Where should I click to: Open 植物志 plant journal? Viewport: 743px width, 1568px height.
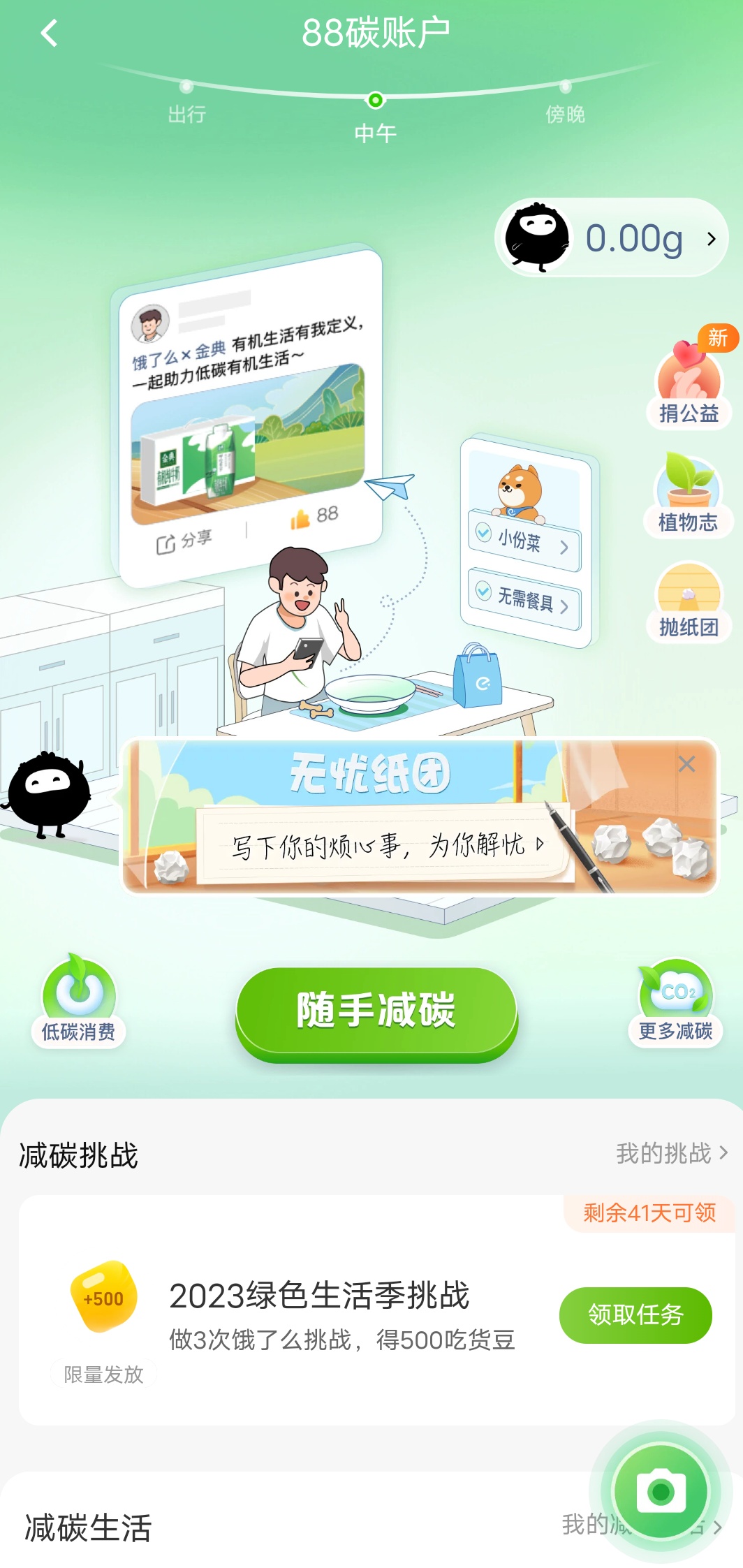(x=688, y=496)
